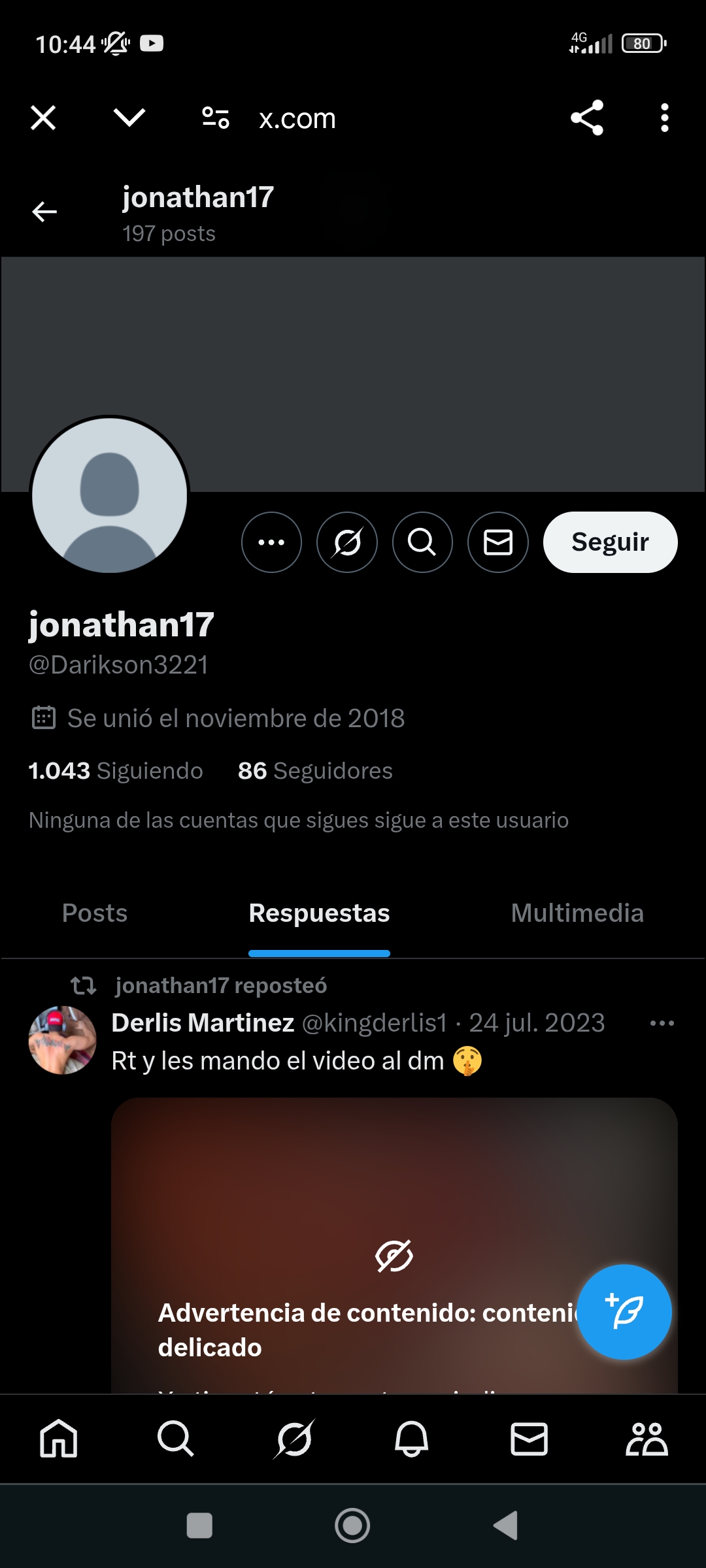The width and height of the screenshot is (706, 1568).
Task: Go to the Home feed
Action: (59, 1439)
